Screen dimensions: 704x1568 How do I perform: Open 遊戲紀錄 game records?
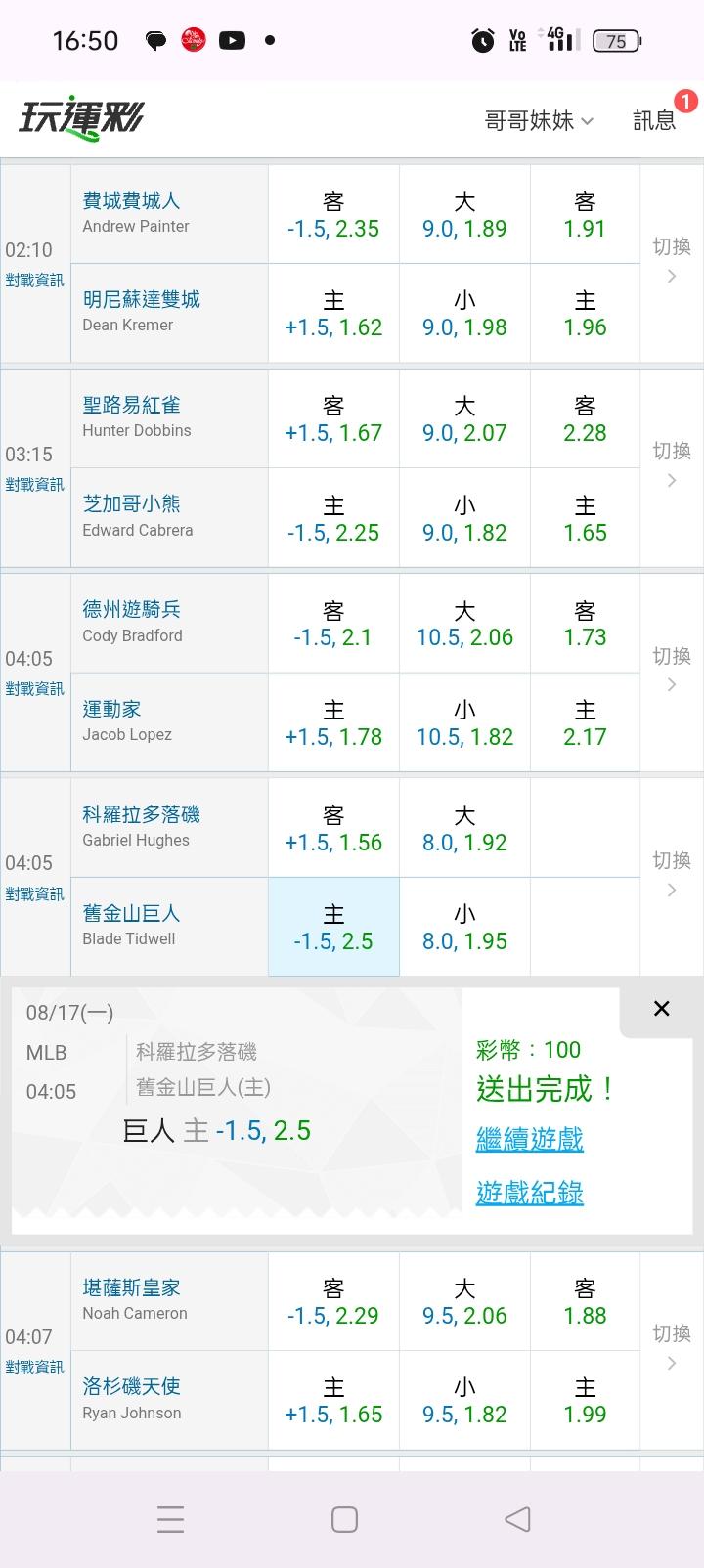pos(530,1193)
